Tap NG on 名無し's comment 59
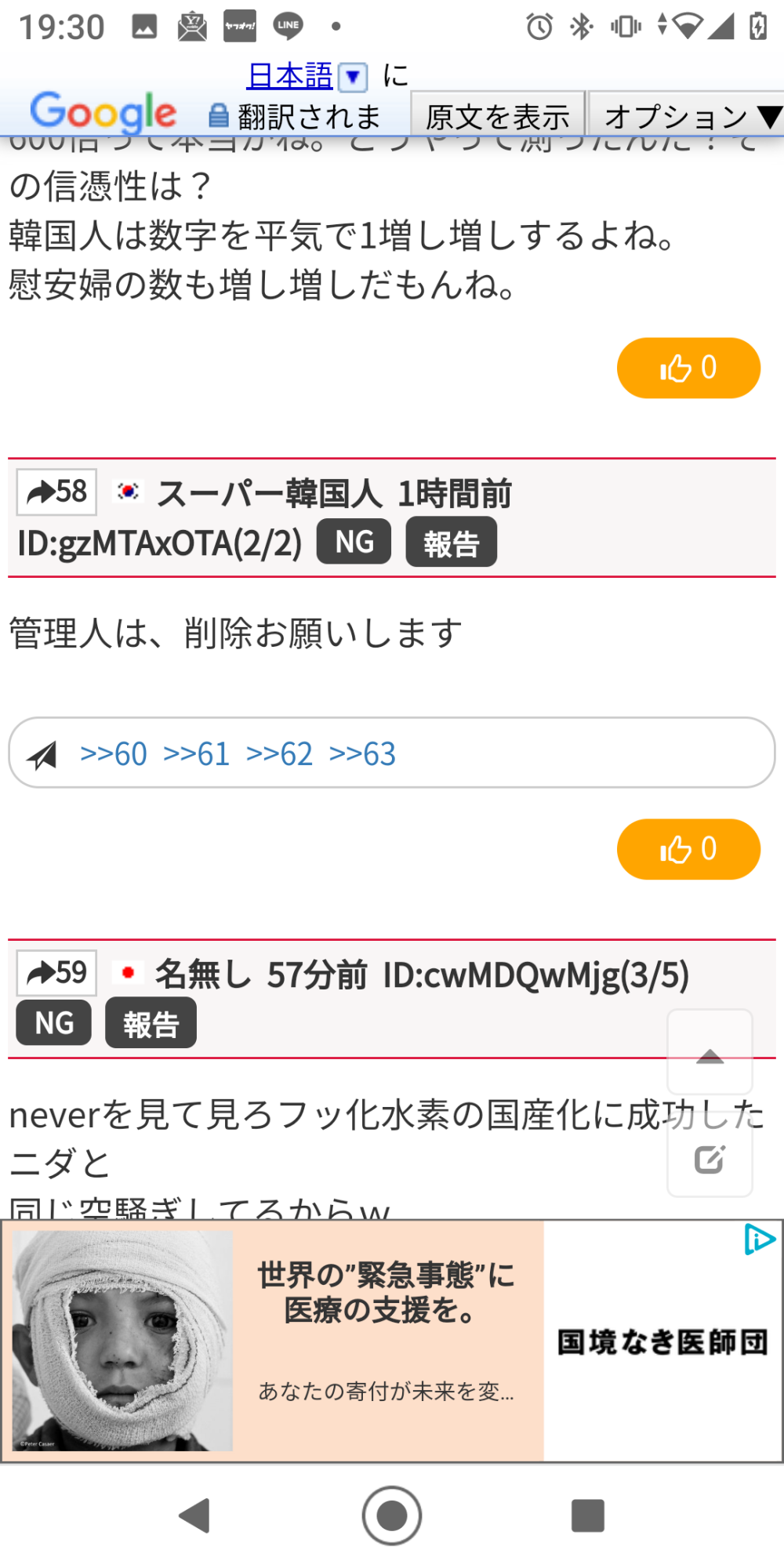This screenshot has height=1568, width=784. (54, 1023)
